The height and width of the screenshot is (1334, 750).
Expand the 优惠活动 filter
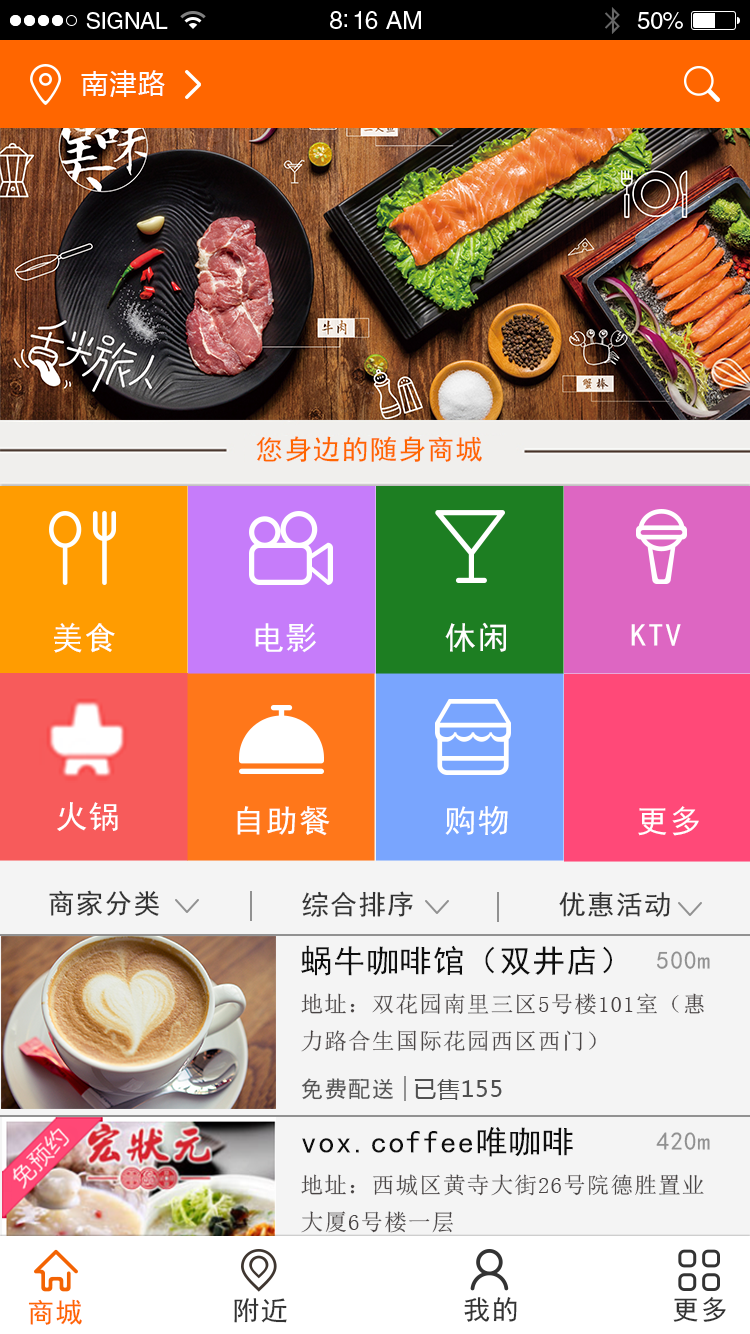pyautogui.click(x=630, y=905)
